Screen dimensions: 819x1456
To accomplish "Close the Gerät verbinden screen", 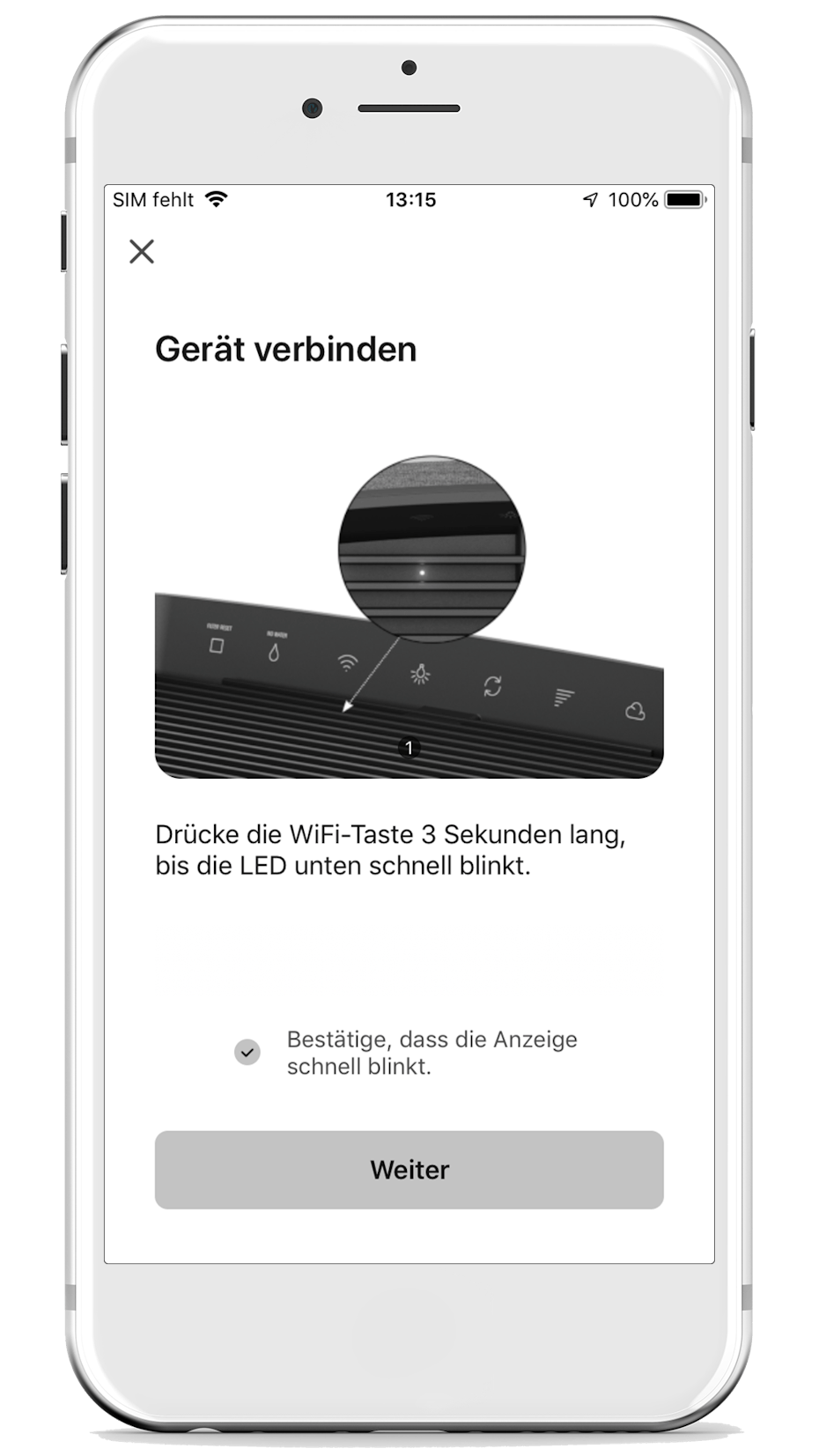I will (x=142, y=252).
